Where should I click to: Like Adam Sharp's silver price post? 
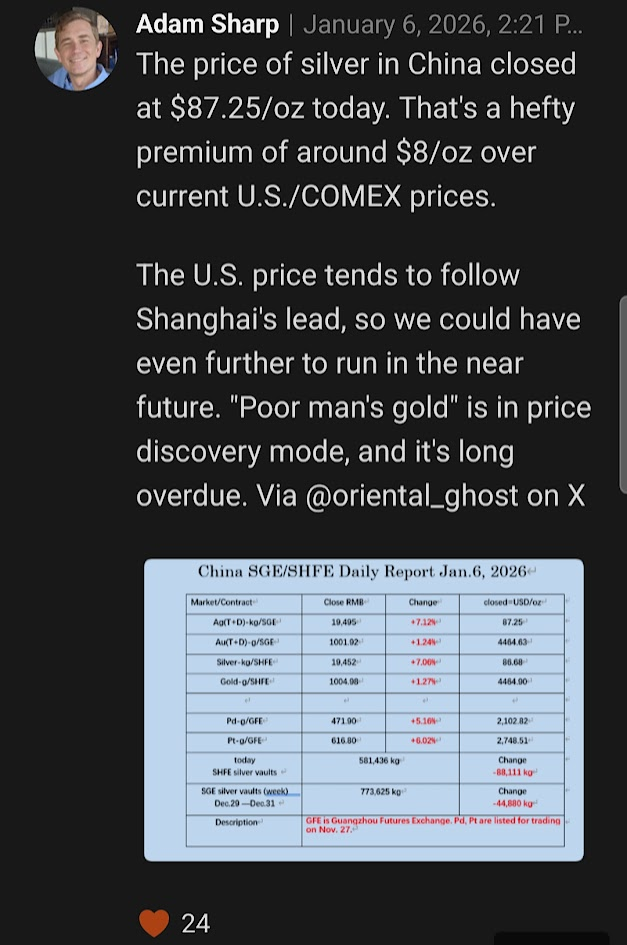tap(154, 921)
